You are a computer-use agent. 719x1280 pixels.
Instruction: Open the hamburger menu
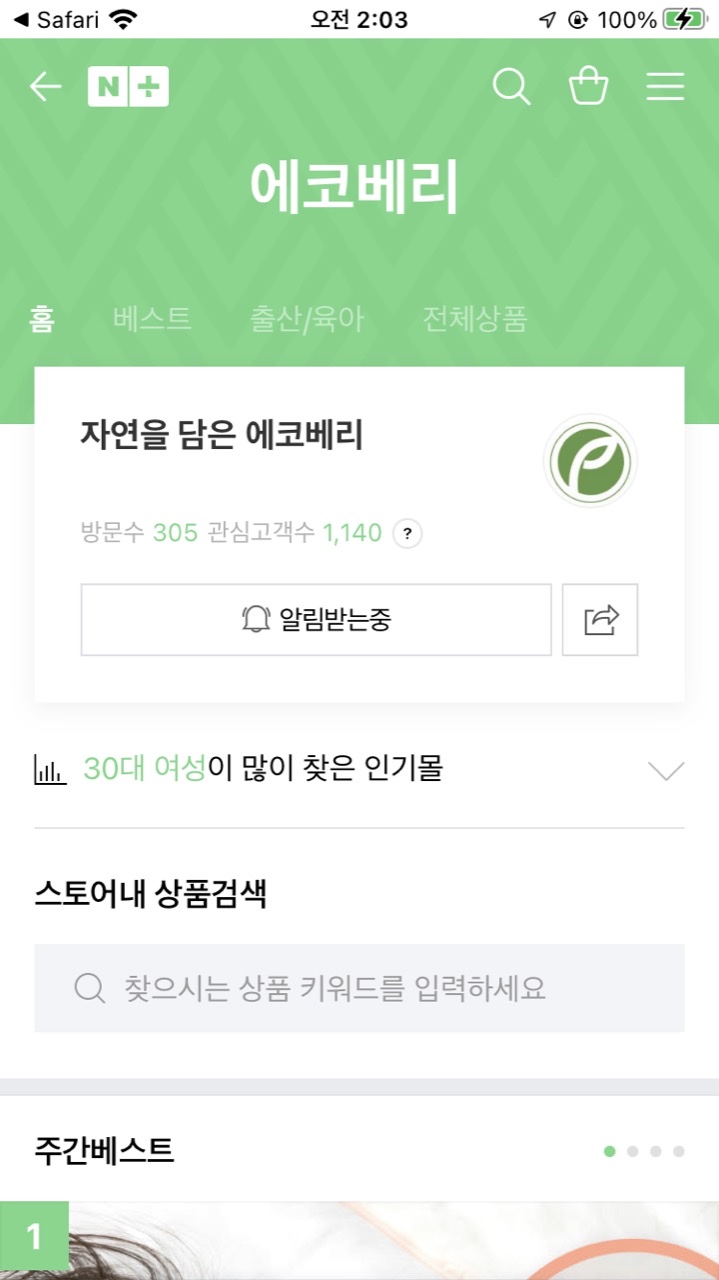pos(665,87)
